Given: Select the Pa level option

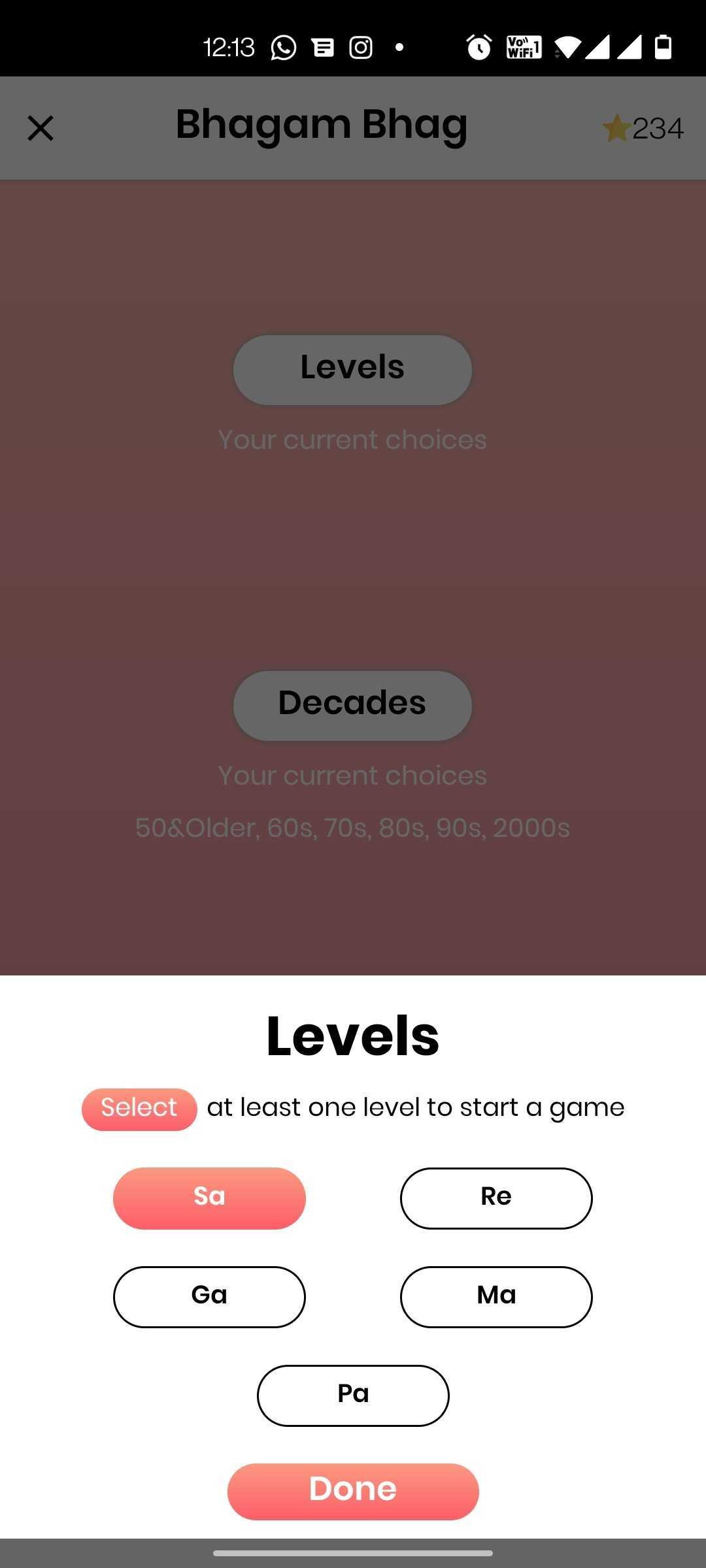Looking at the screenshot, I should tap(352, 1395).
